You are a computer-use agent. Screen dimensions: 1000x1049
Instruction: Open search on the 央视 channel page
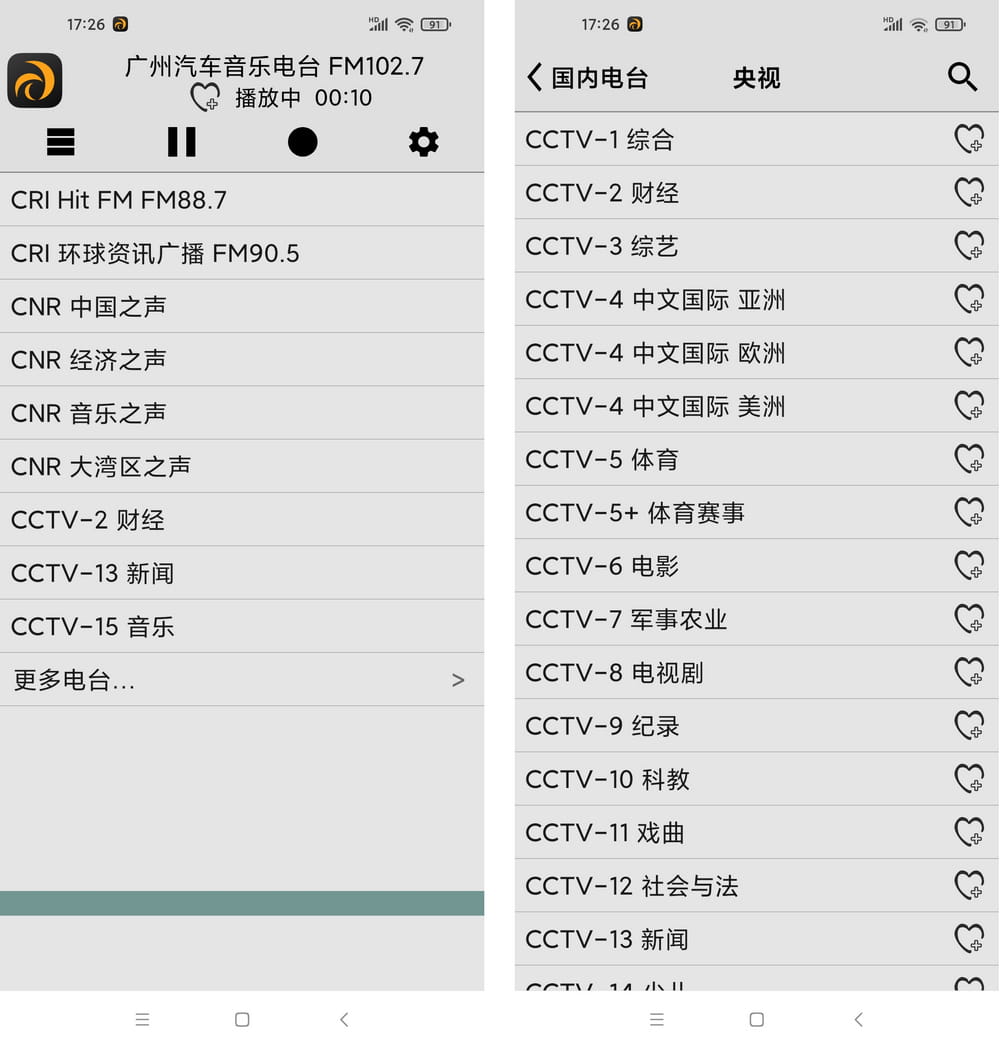[962, 77]
